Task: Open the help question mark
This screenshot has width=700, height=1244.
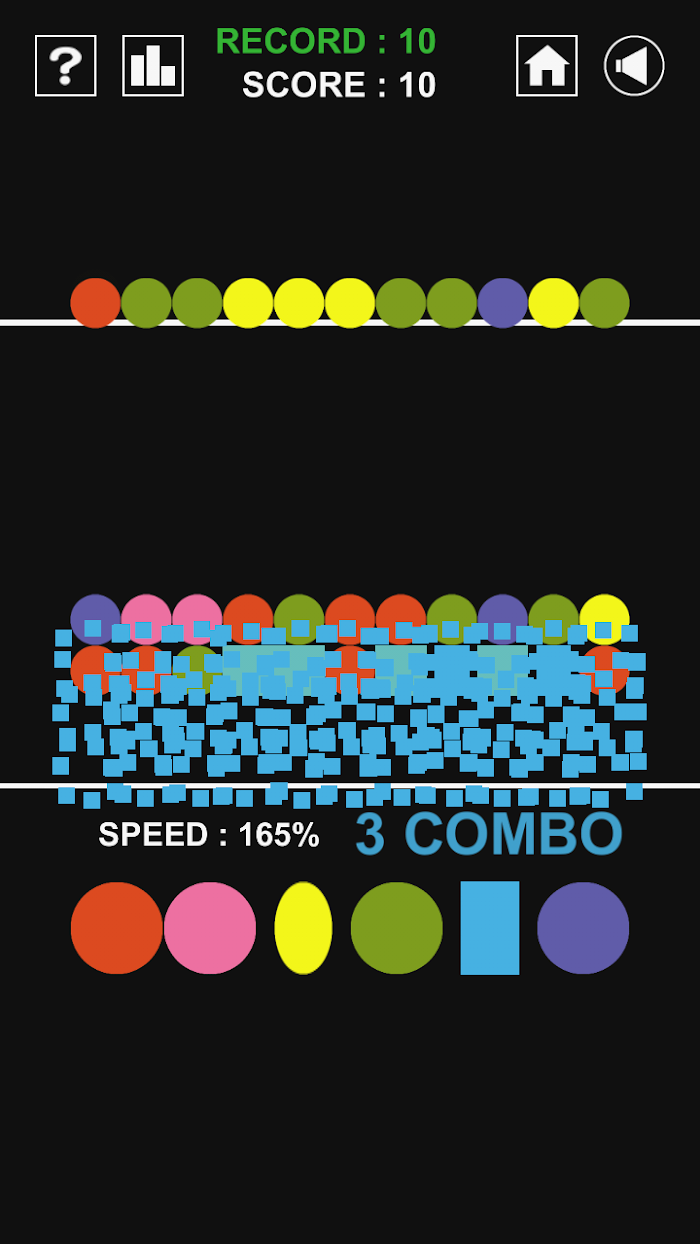Action: pos(66,66)
